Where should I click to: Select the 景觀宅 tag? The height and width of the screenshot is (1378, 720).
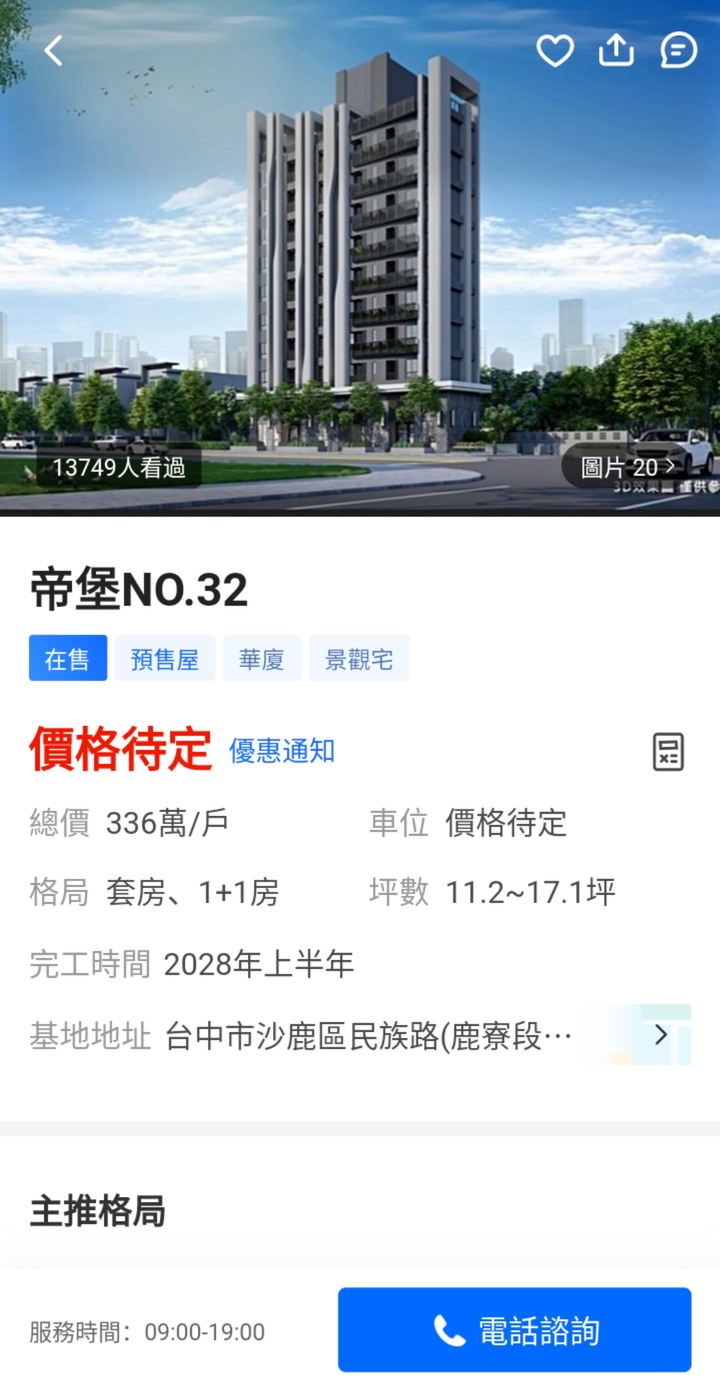[359, 659]
